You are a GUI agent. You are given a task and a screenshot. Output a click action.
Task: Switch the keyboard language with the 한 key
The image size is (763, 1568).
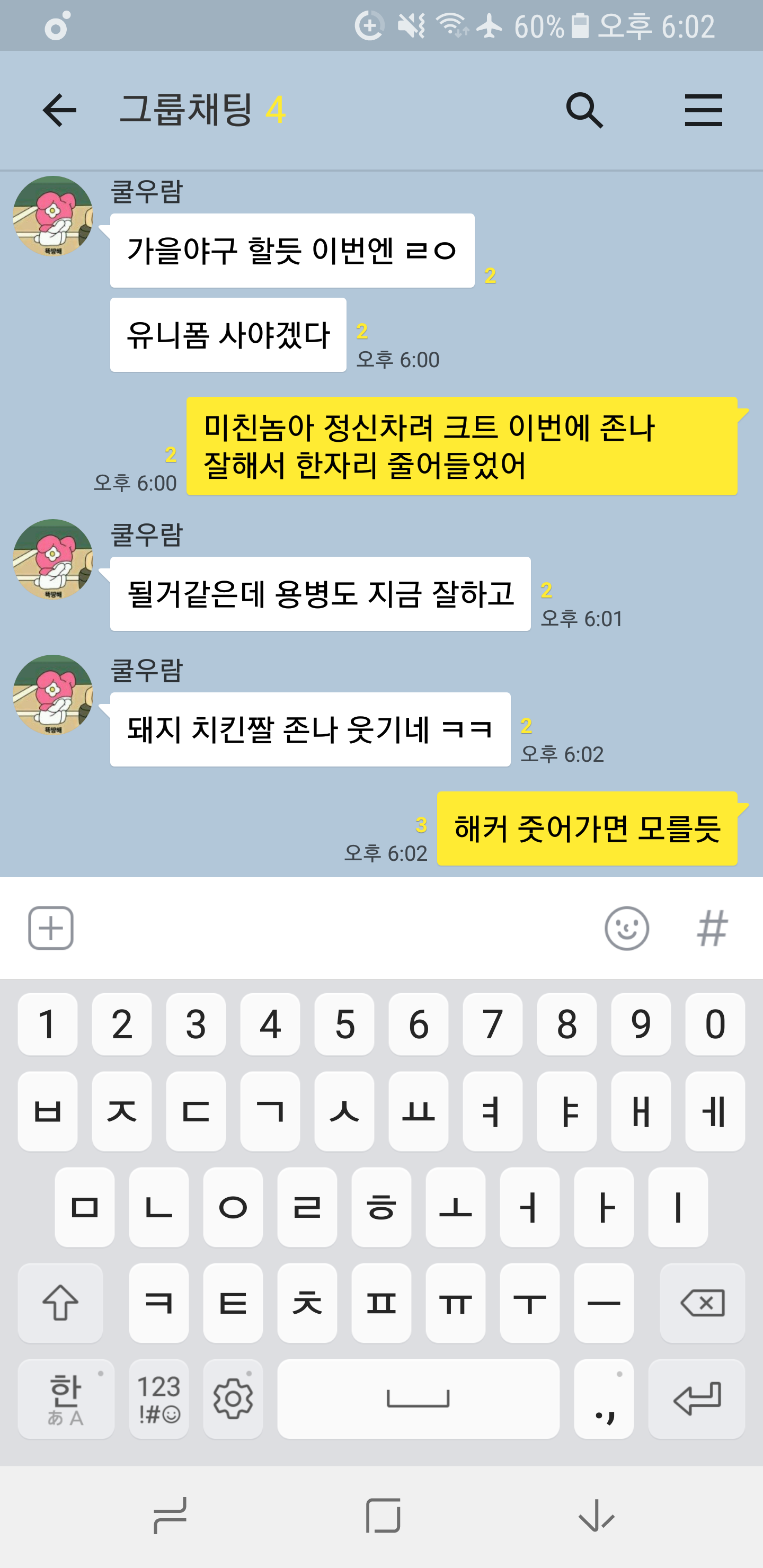tap(66, 1398)
